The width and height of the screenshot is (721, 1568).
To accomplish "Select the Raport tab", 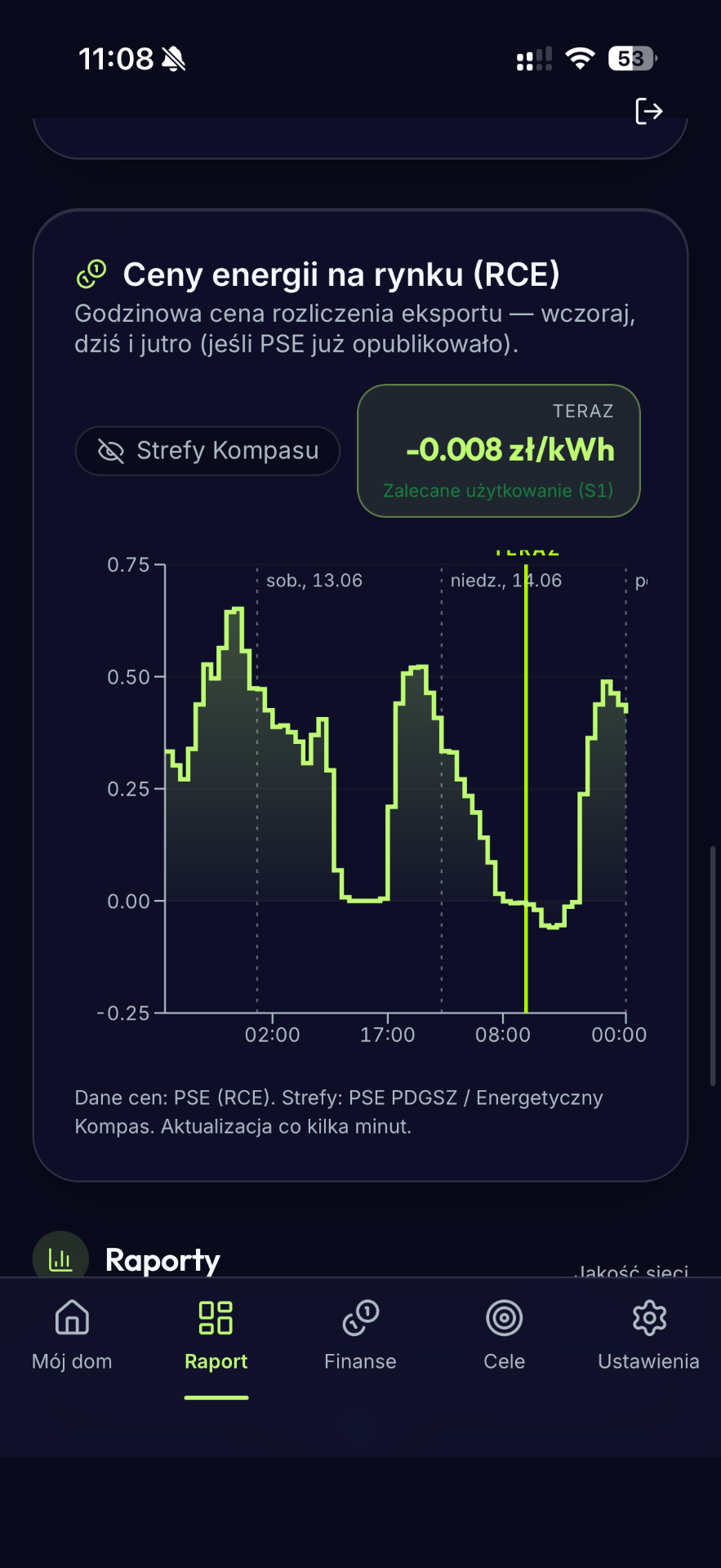I will click(216, 1336).
